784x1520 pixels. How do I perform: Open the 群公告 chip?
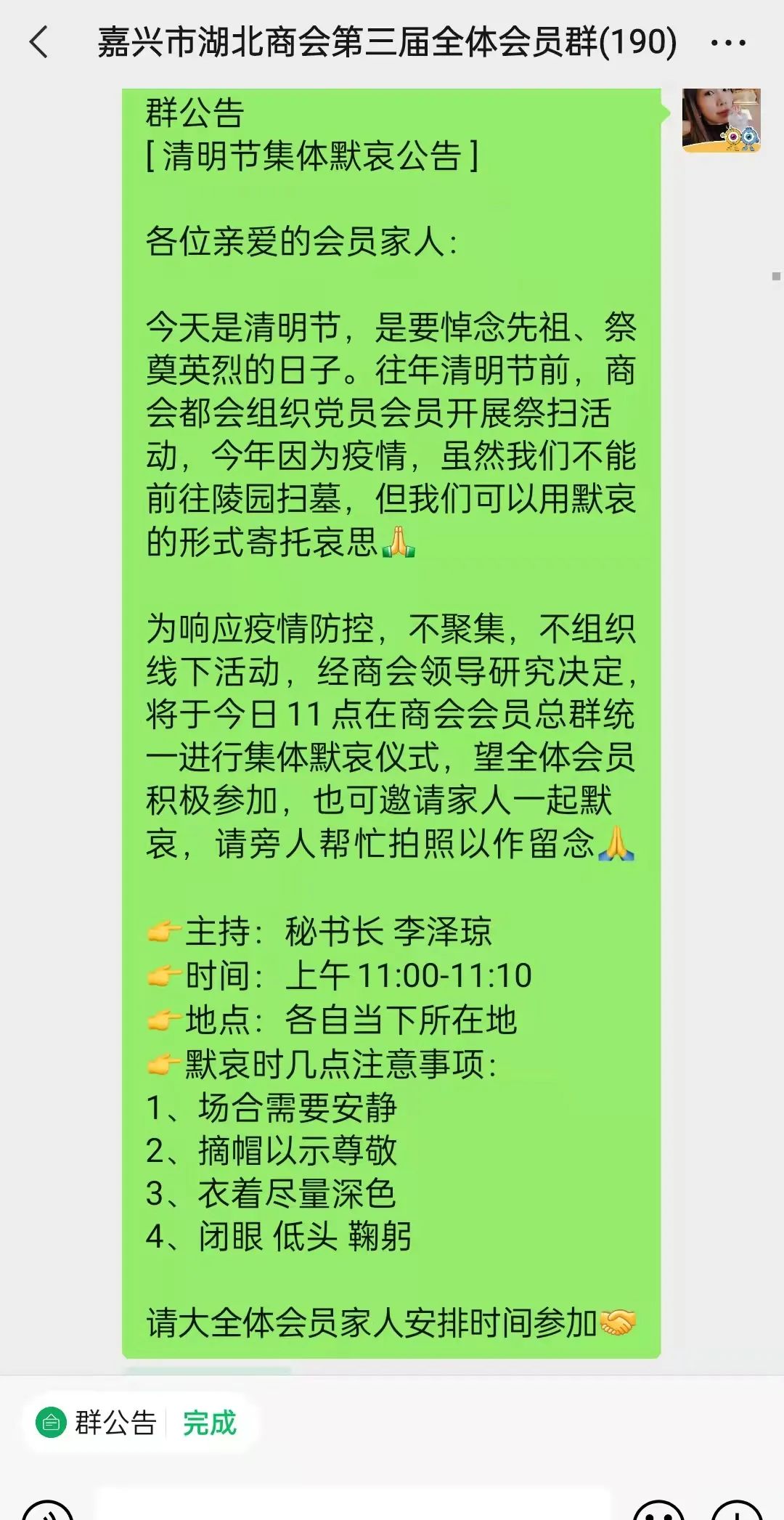pos(98,1422)
